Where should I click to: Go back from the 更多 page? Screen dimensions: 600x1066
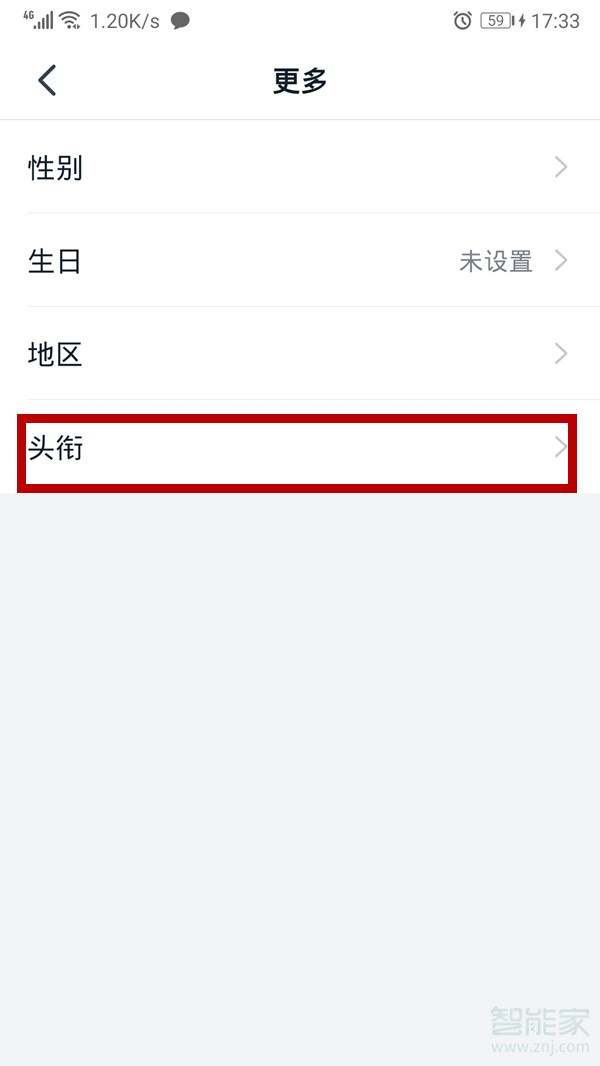(x=47, y=81)
